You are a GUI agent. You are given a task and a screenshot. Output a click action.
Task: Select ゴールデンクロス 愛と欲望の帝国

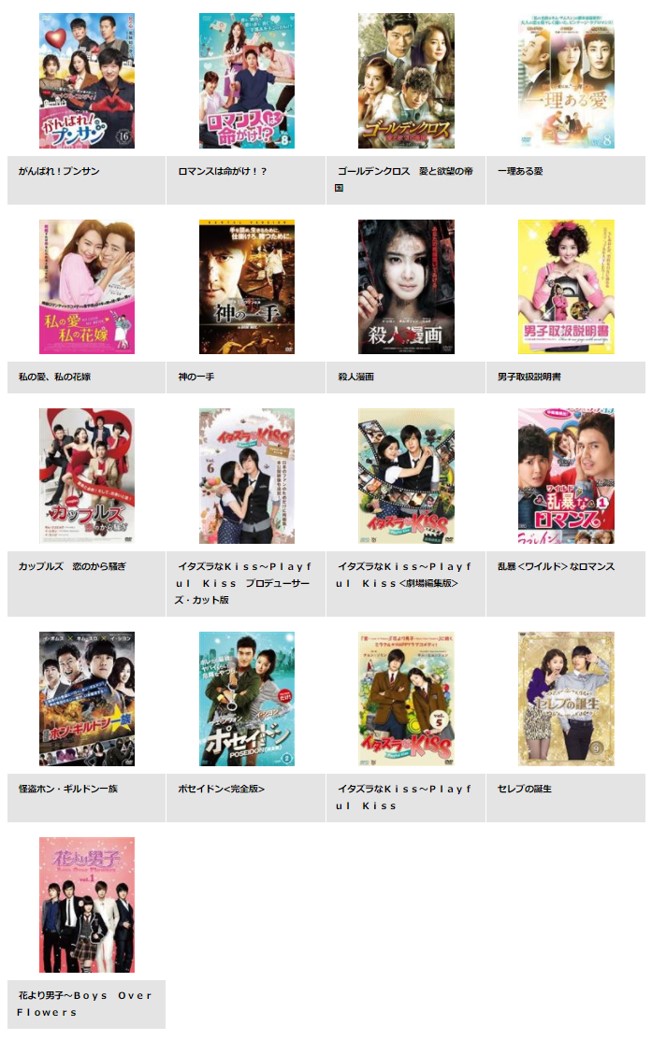[405, 81]
